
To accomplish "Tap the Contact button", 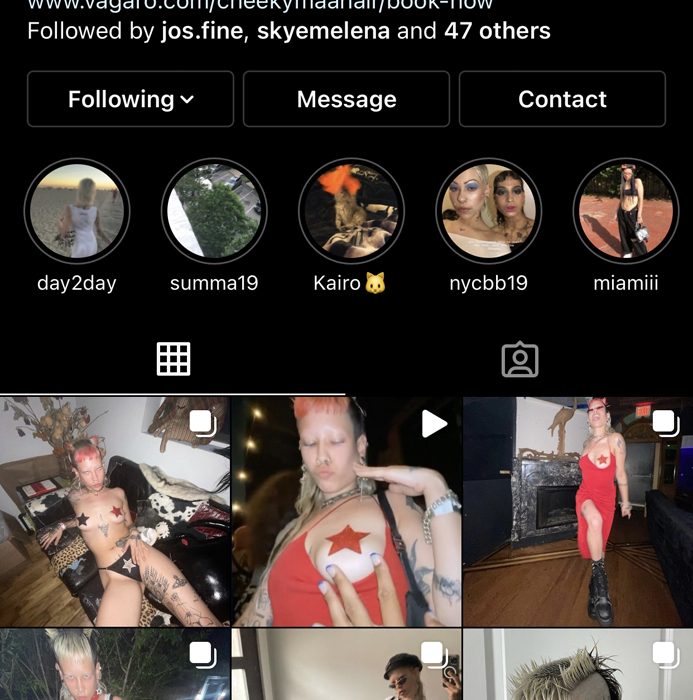I will coord(562,99).
